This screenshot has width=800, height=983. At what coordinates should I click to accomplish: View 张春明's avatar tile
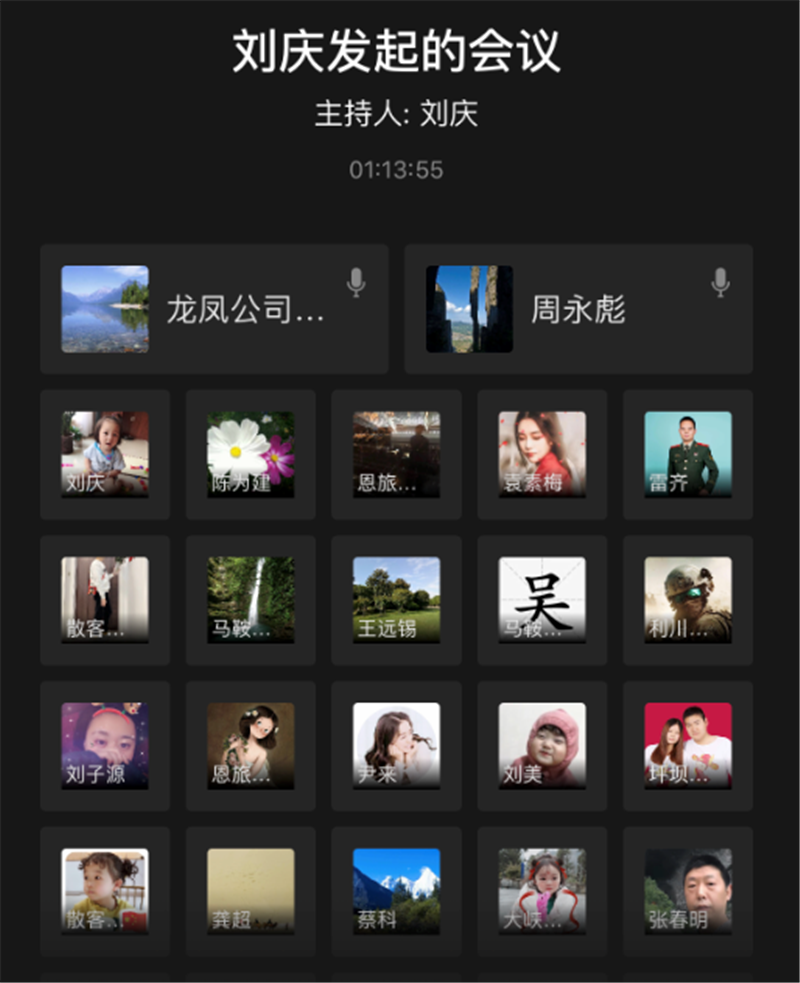pos(688,891)
